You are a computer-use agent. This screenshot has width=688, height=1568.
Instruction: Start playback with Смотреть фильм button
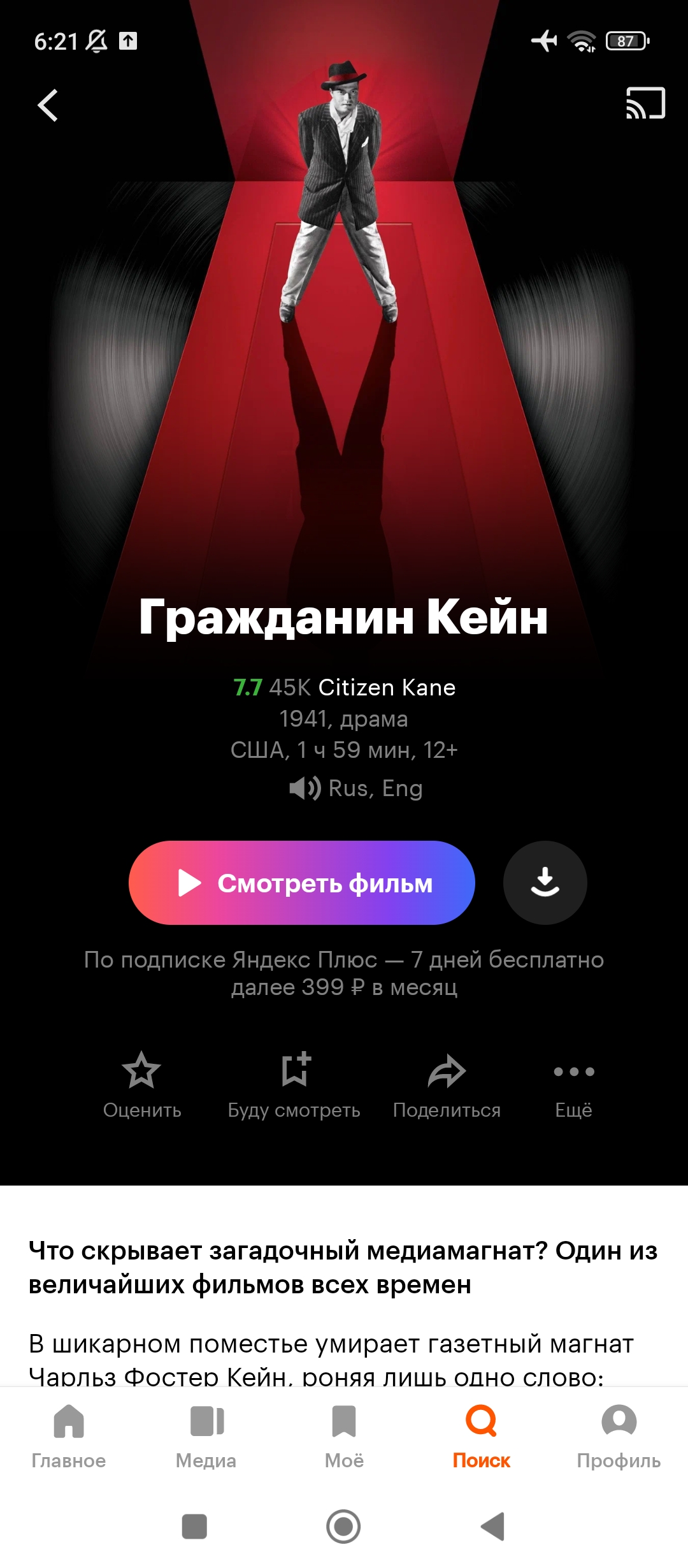tap(302, 883)
